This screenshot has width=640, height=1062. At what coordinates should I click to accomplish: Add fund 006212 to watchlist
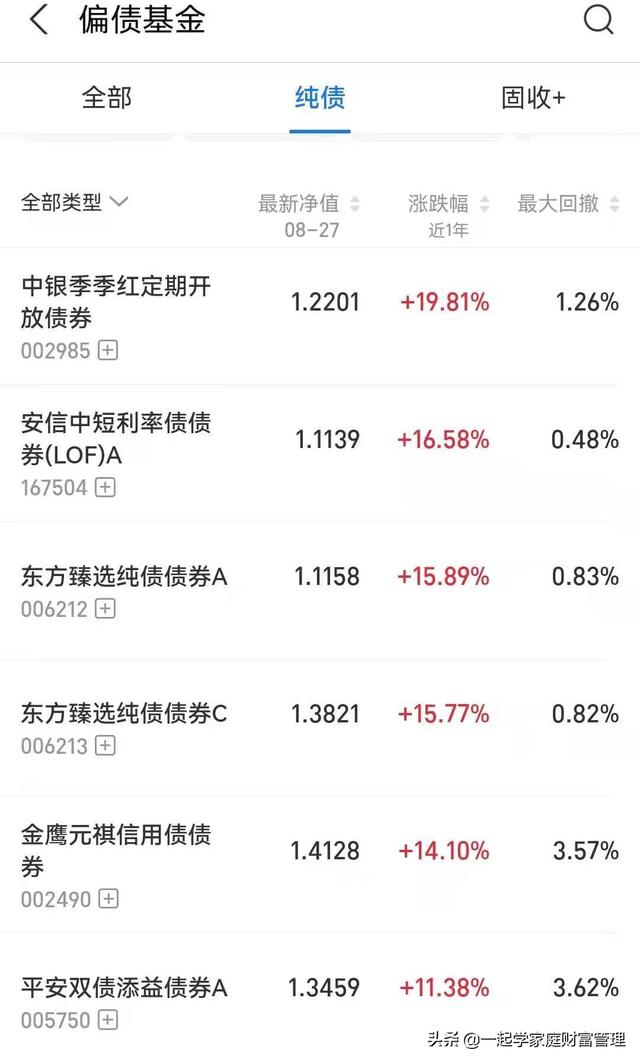[106, 608]
